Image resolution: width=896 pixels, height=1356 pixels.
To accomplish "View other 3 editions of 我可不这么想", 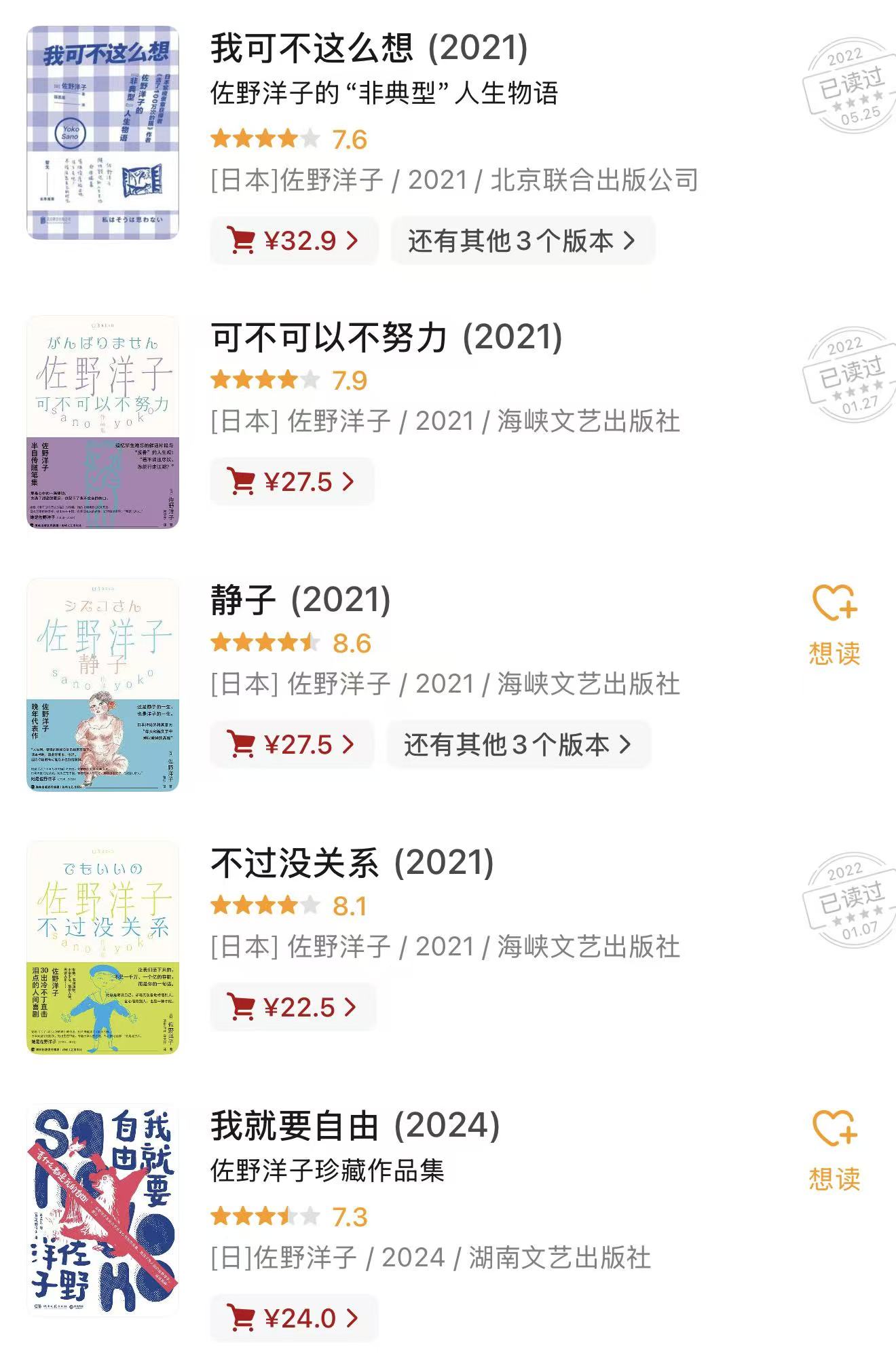I will point(522,240).
